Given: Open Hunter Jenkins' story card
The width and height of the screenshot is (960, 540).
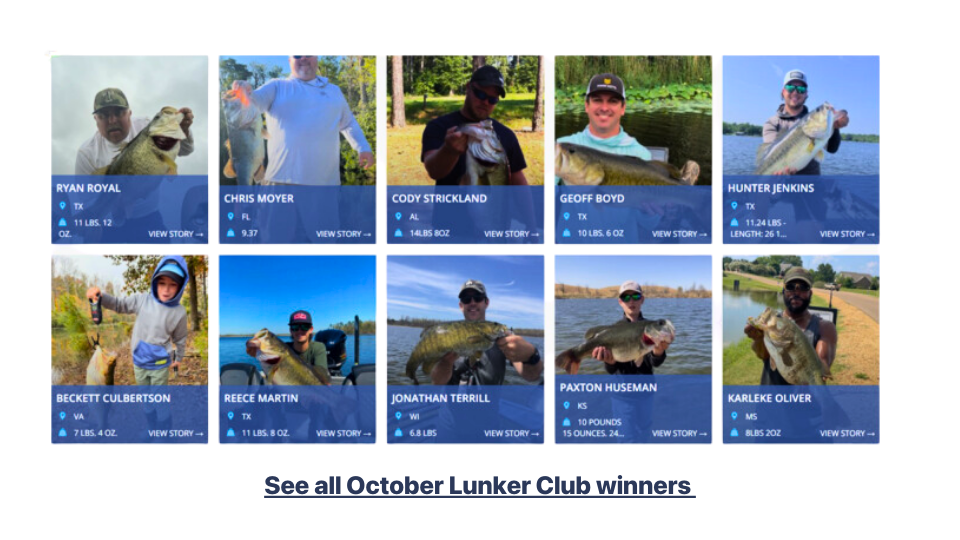Looking at the screenshot, I should click(x=847, y=234).
